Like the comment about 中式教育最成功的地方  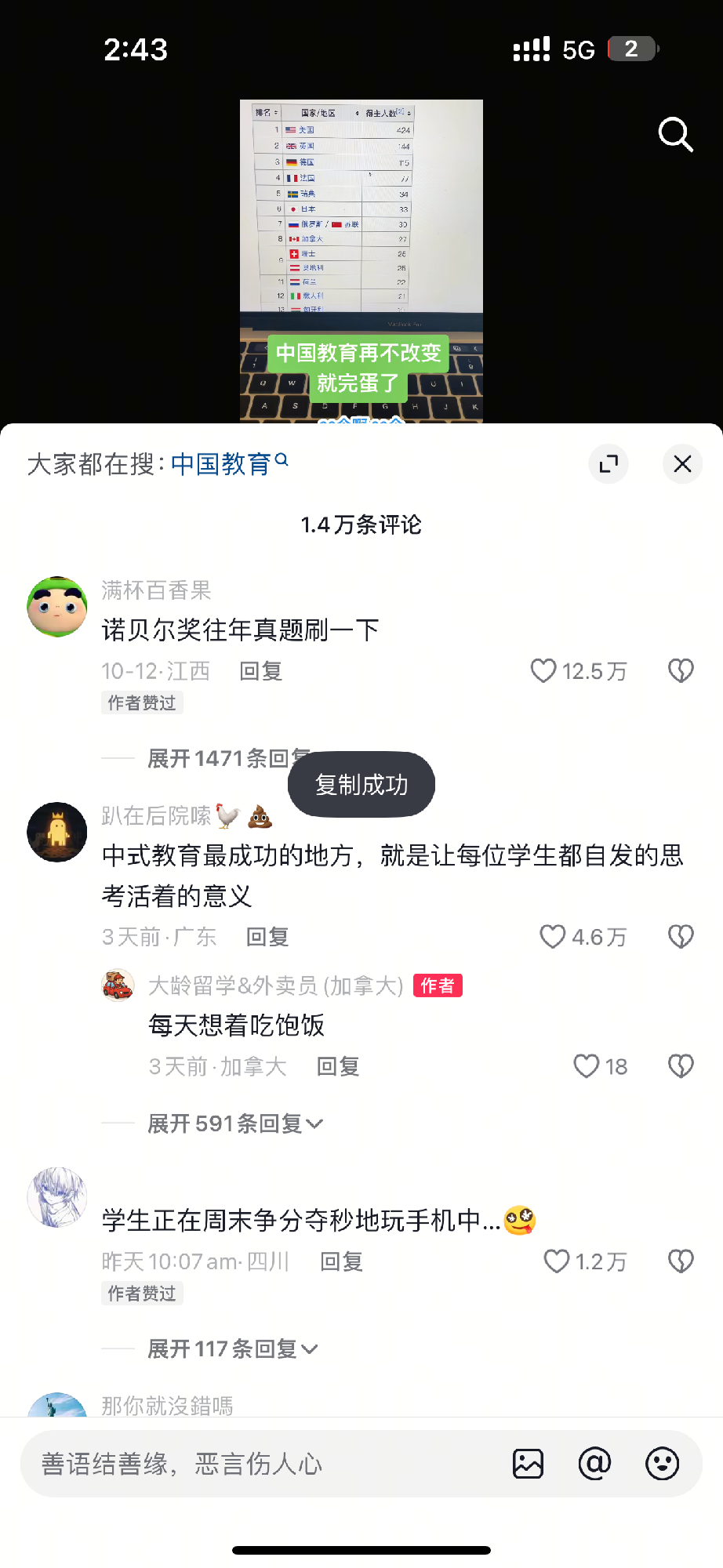coord(553,937)
